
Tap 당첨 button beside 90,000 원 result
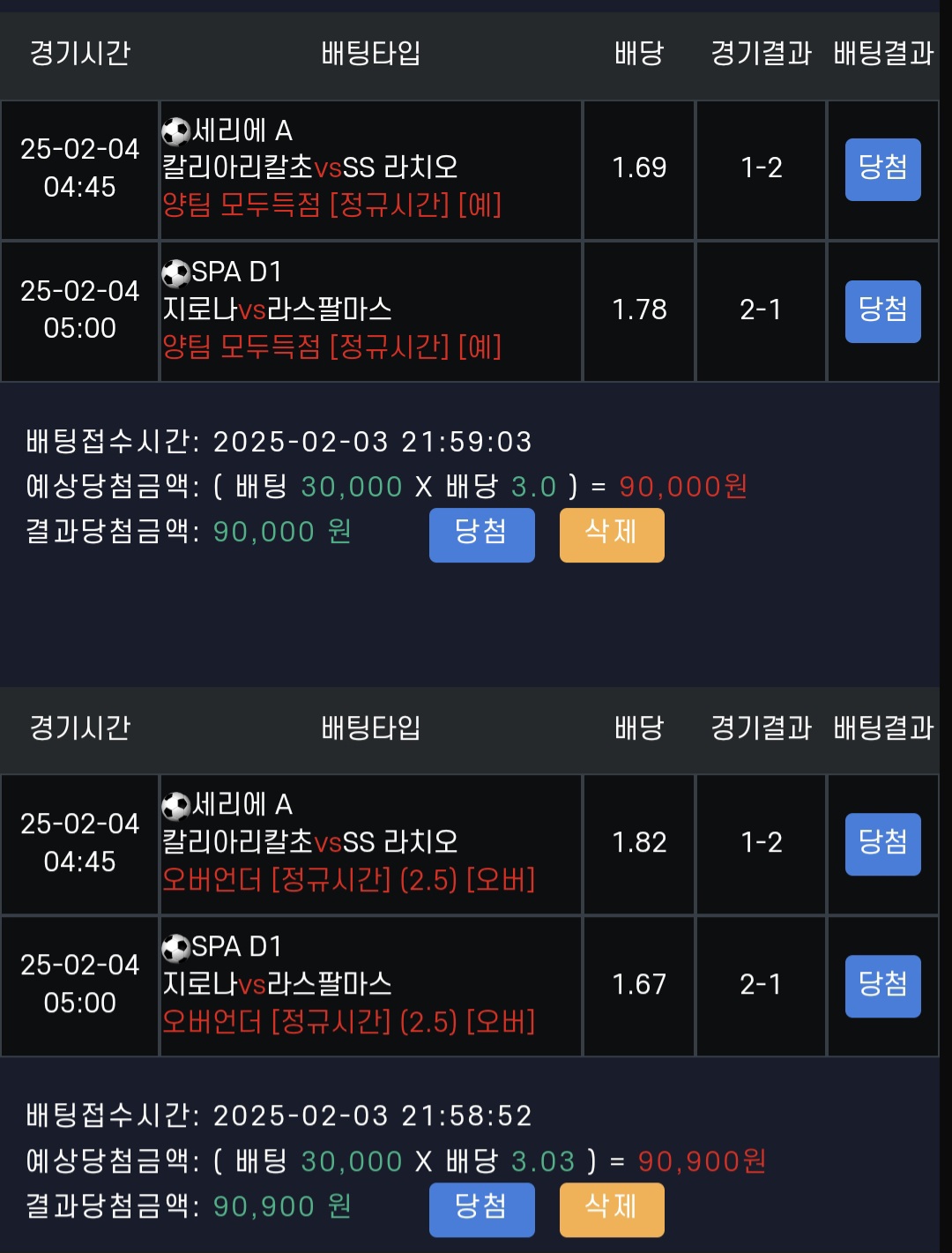(x=481, y=534)
